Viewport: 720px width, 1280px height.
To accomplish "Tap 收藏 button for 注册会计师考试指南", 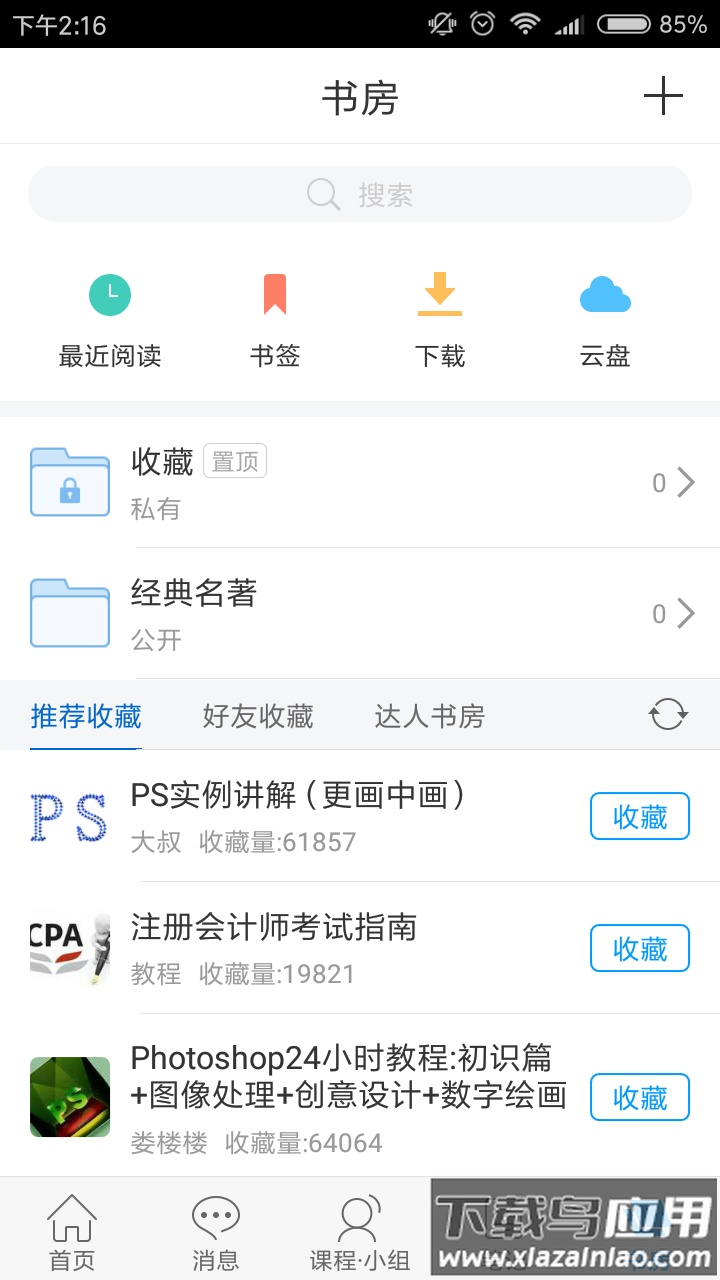I will tap(639, 948).
